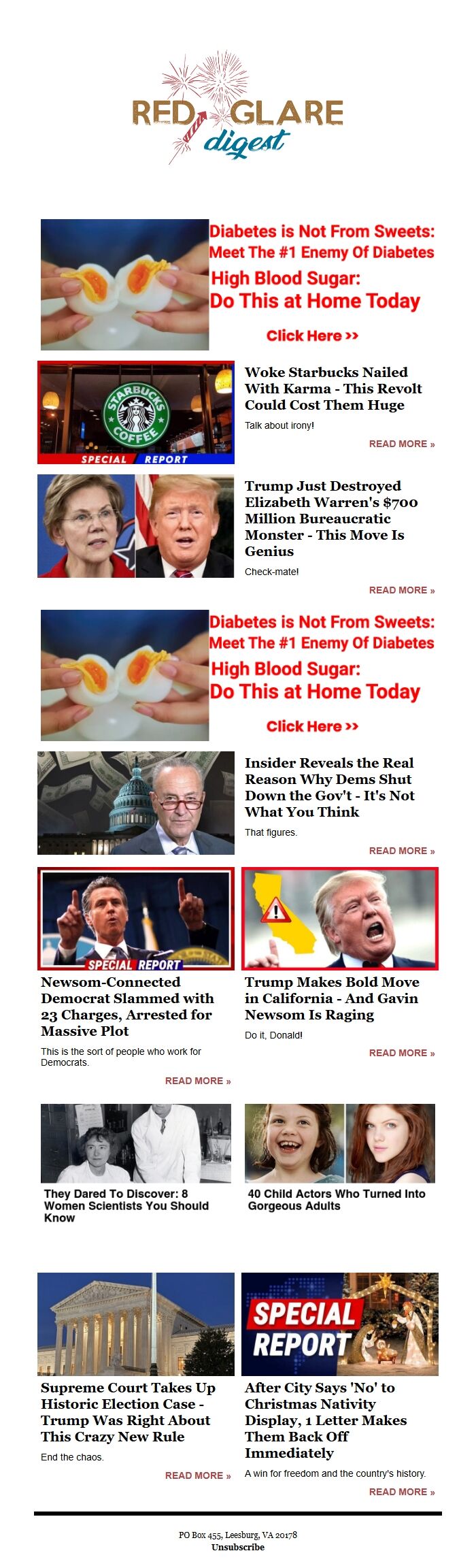Read more about Trump and Elizabeth Warren
The width and height of the screenshot is (476, 1568).
pyautogui.click(x=401, y=590)
